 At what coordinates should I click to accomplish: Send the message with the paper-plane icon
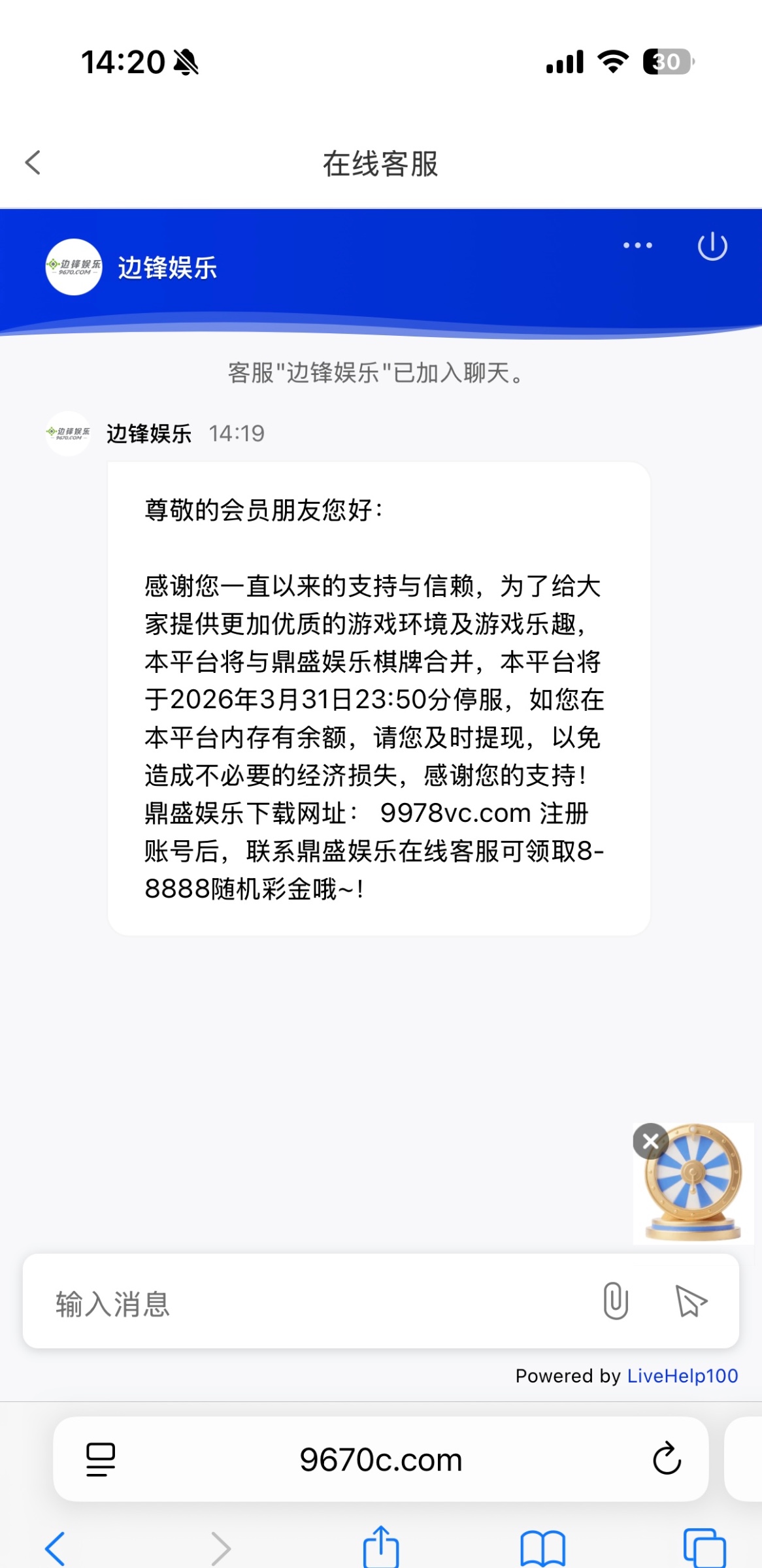click(x=691, y=1301)
